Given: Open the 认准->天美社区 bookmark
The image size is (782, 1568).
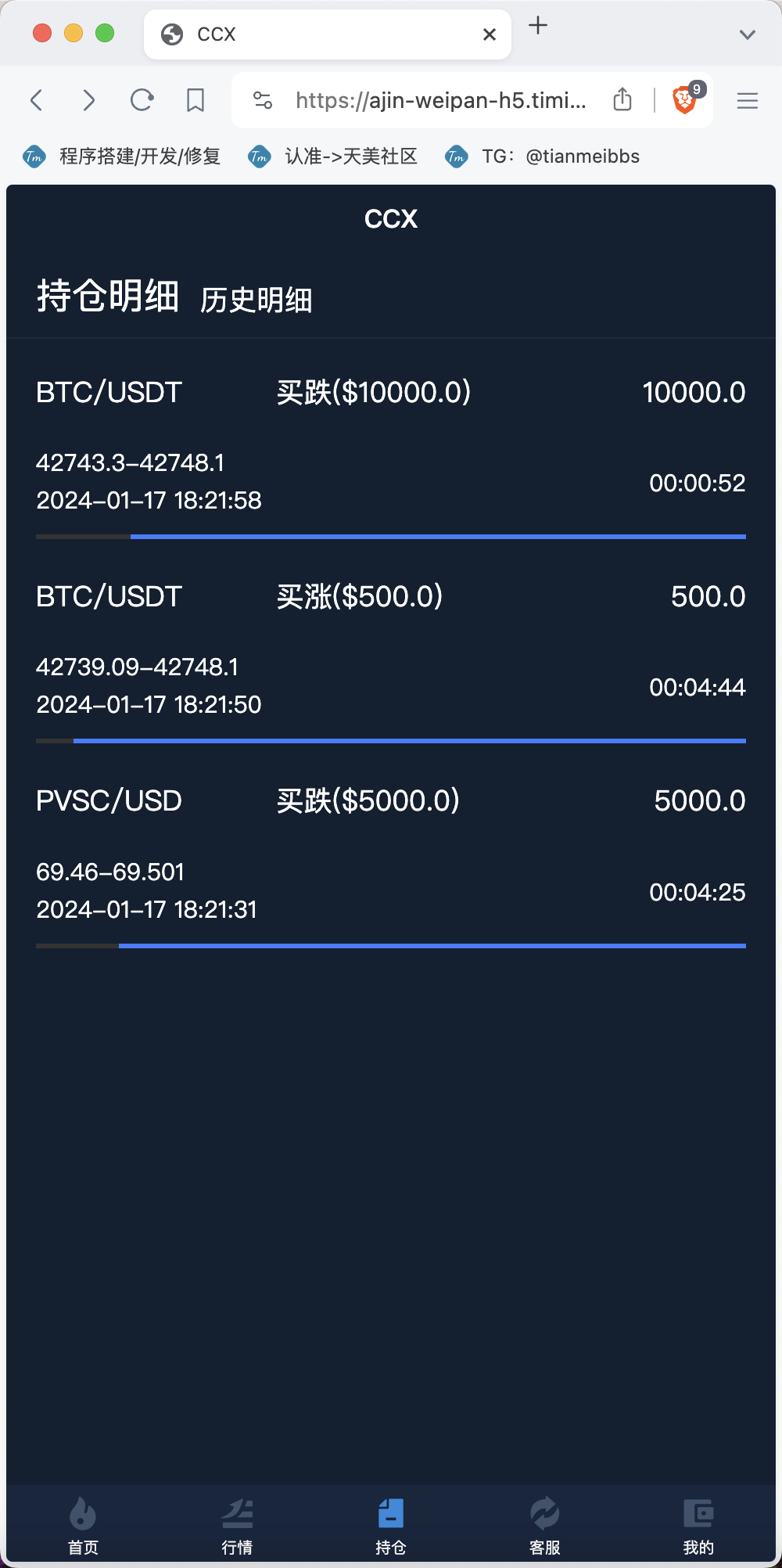Looking at the screenshot, I should pyautogui.click(x=333, y=156).
